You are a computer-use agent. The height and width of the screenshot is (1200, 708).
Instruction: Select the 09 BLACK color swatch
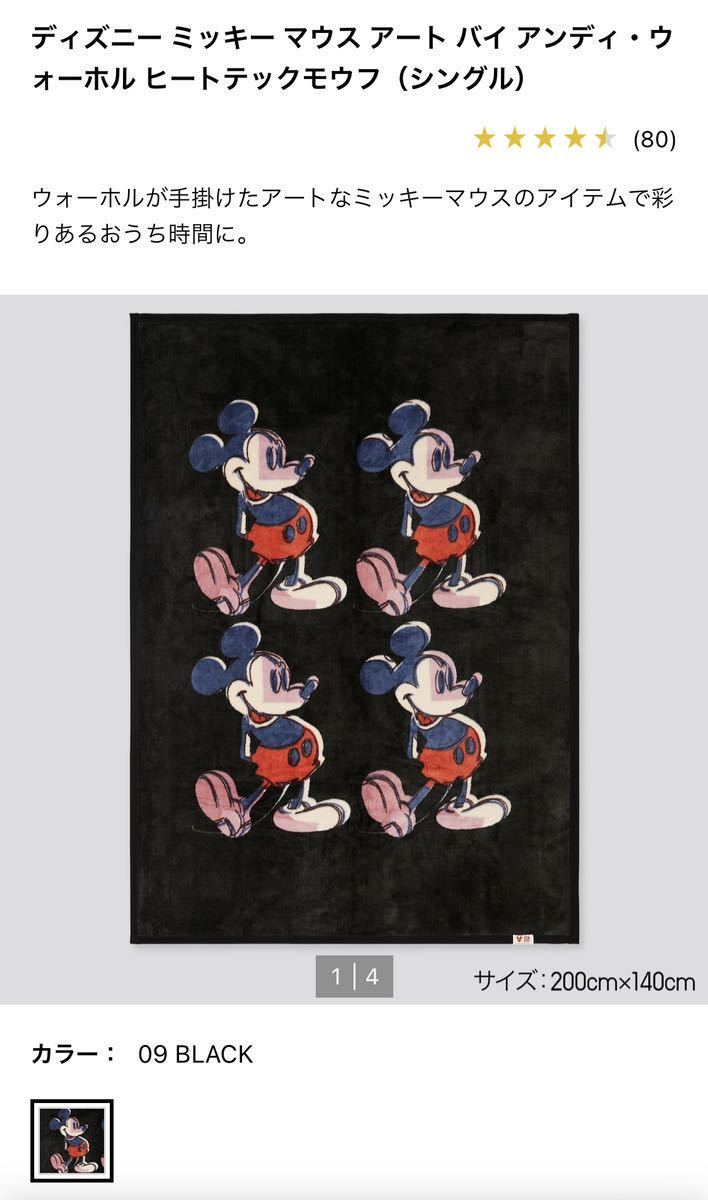(72, 1141)
